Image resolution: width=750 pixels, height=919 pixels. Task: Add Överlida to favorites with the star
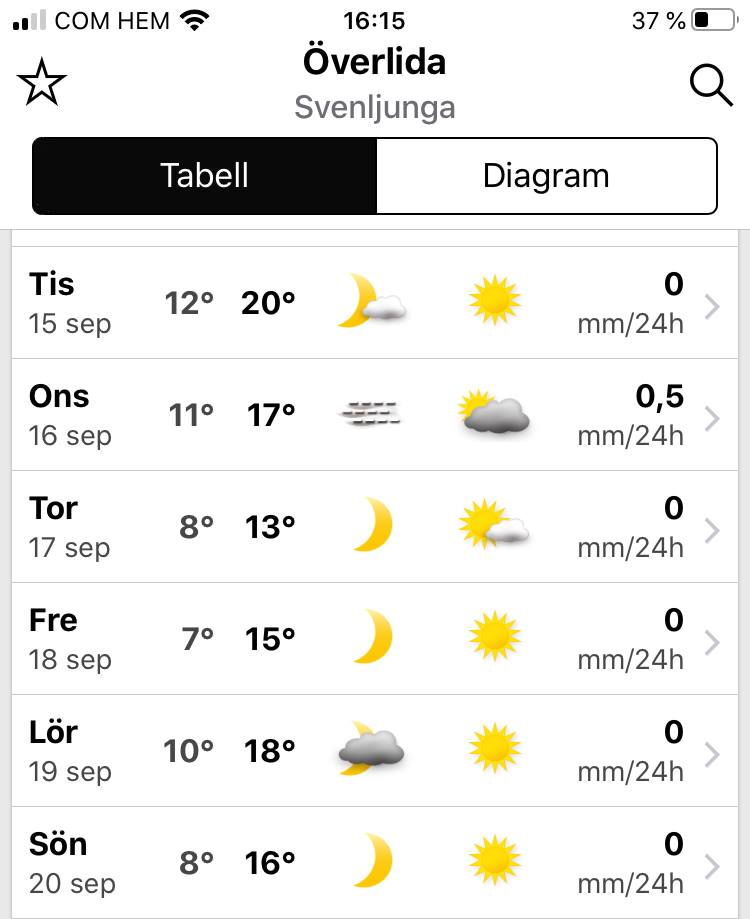click(x=41, y=85)
